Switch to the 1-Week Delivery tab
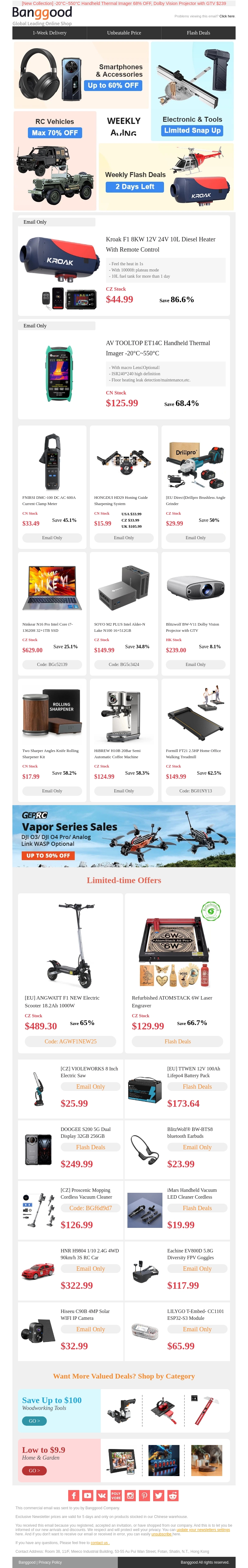 [49, 33]
